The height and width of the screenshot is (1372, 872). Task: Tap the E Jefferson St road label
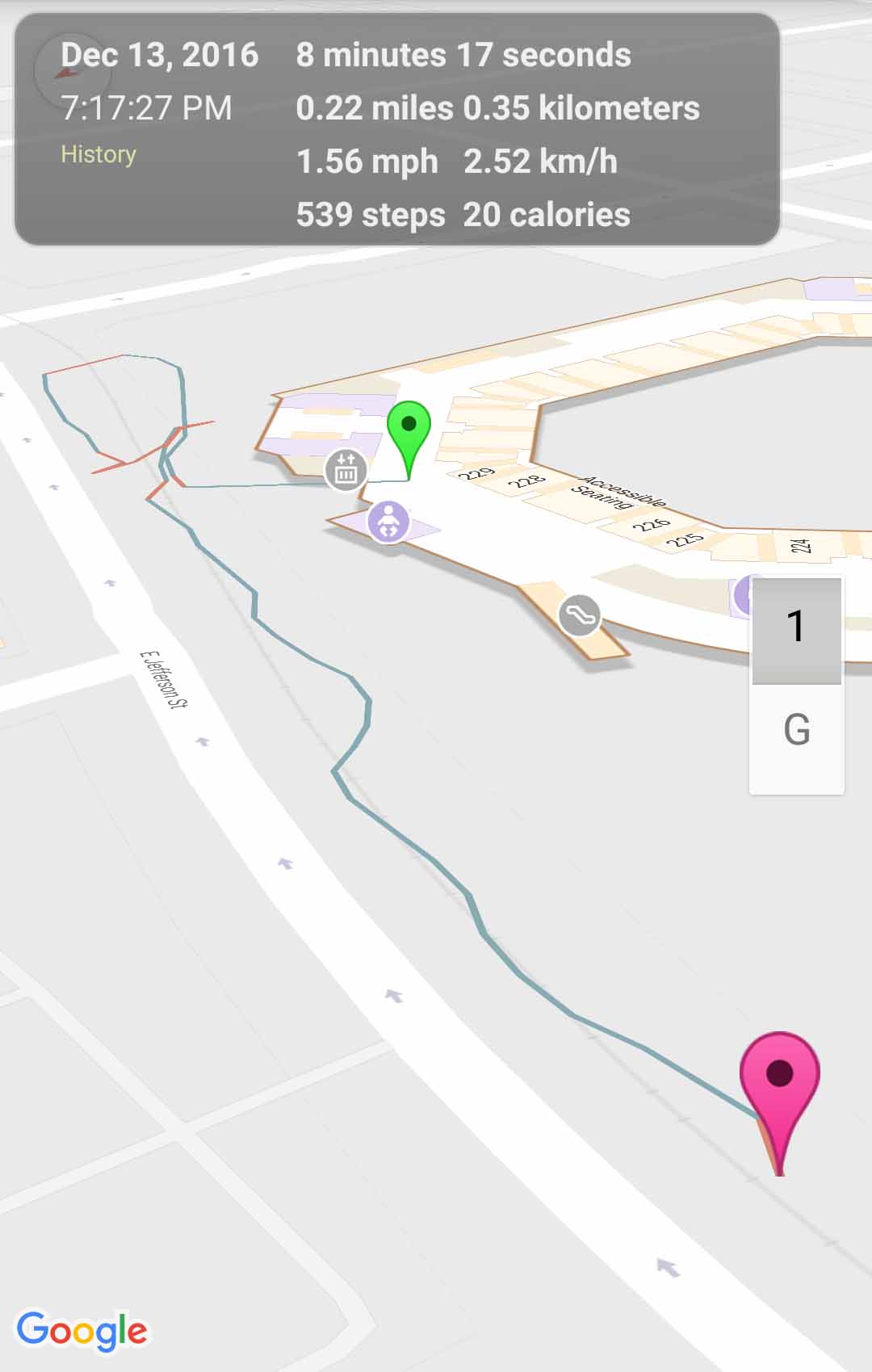click(161, 678)
